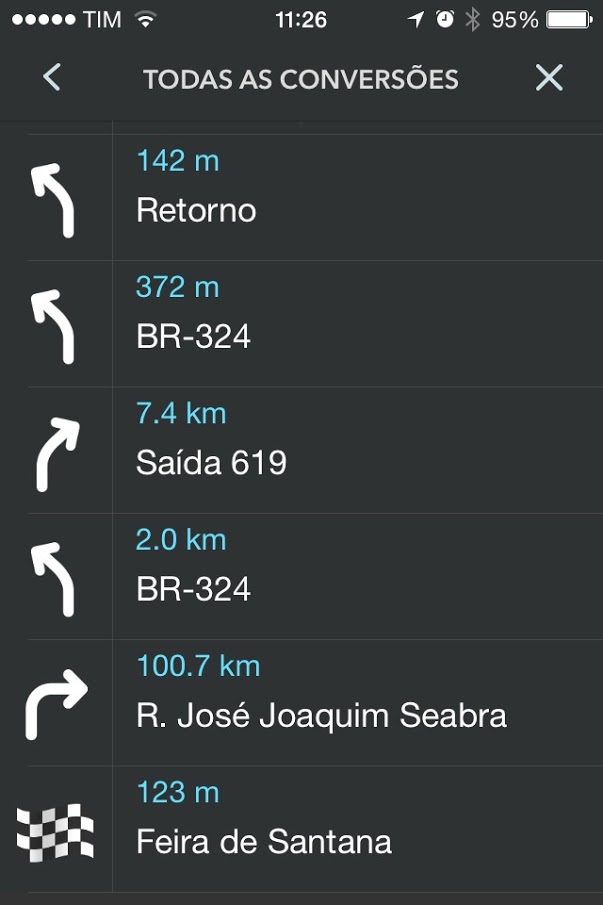Select the BR-324 step at 372 m
The width and height of the screenshot is (603, 905).
[x=300, y=324]
